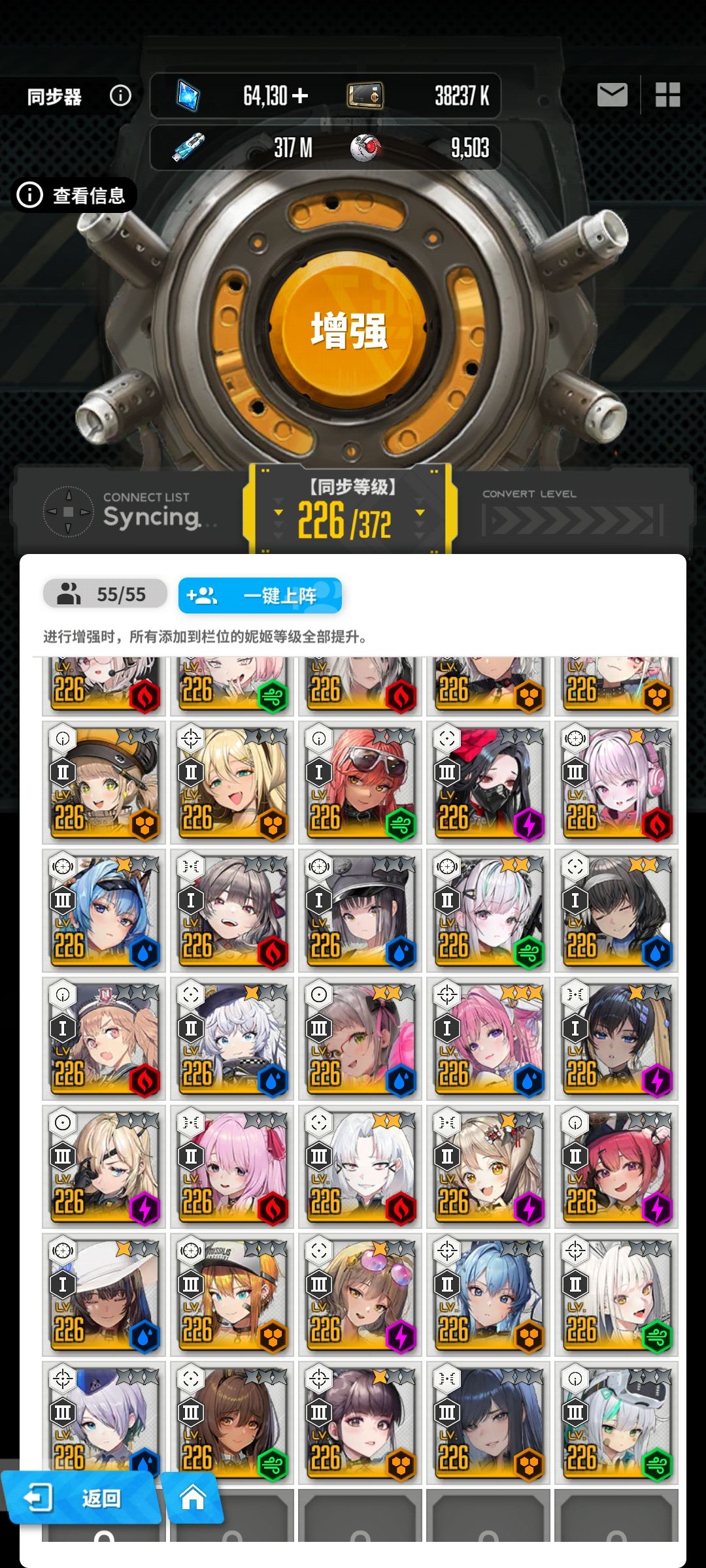Select the red-haired character with sunglasses
This screenshot has height=1568, width=706.
pos(360,783)
